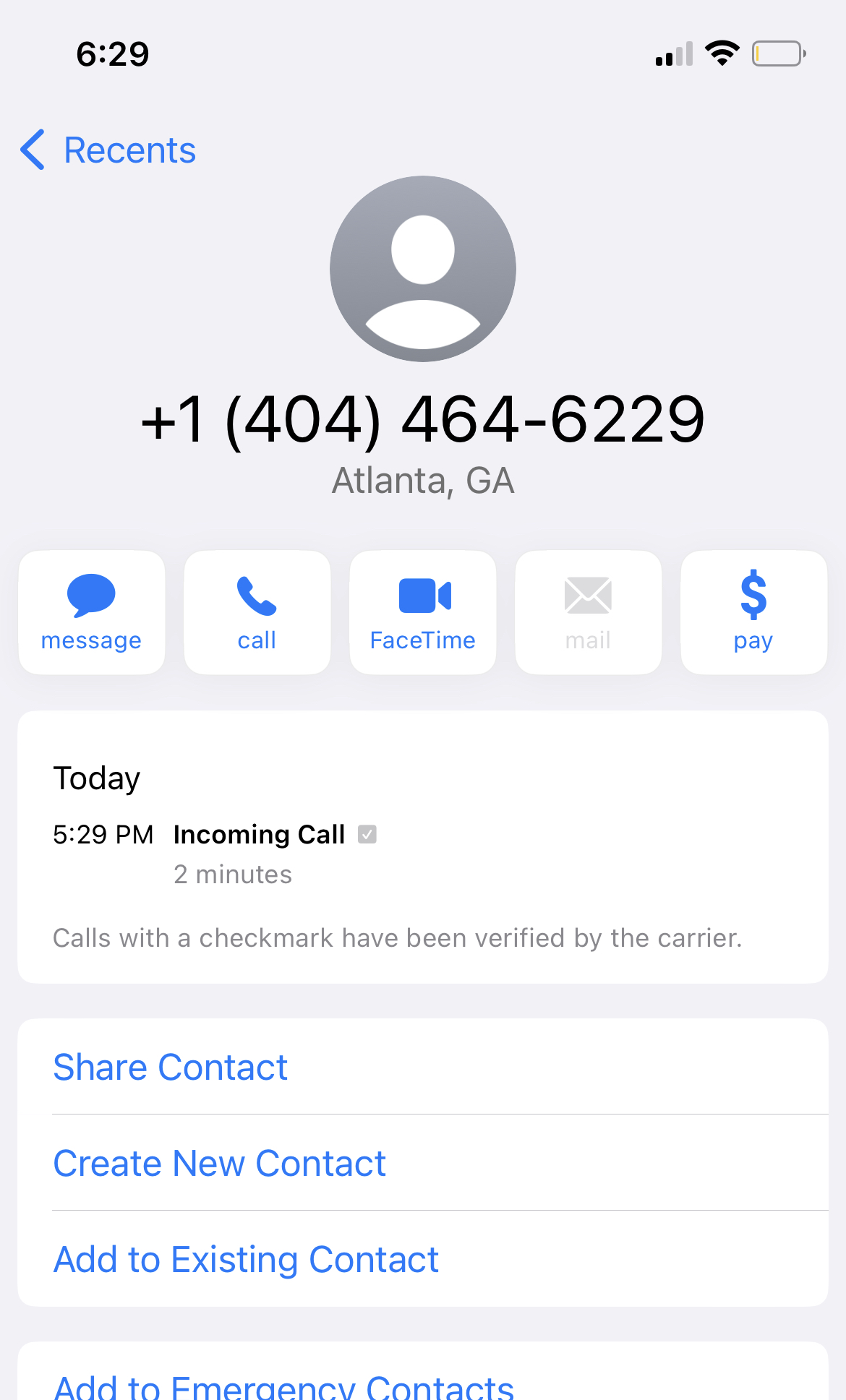
Task: Call the Atlanta number back
Action: (257, 612)
